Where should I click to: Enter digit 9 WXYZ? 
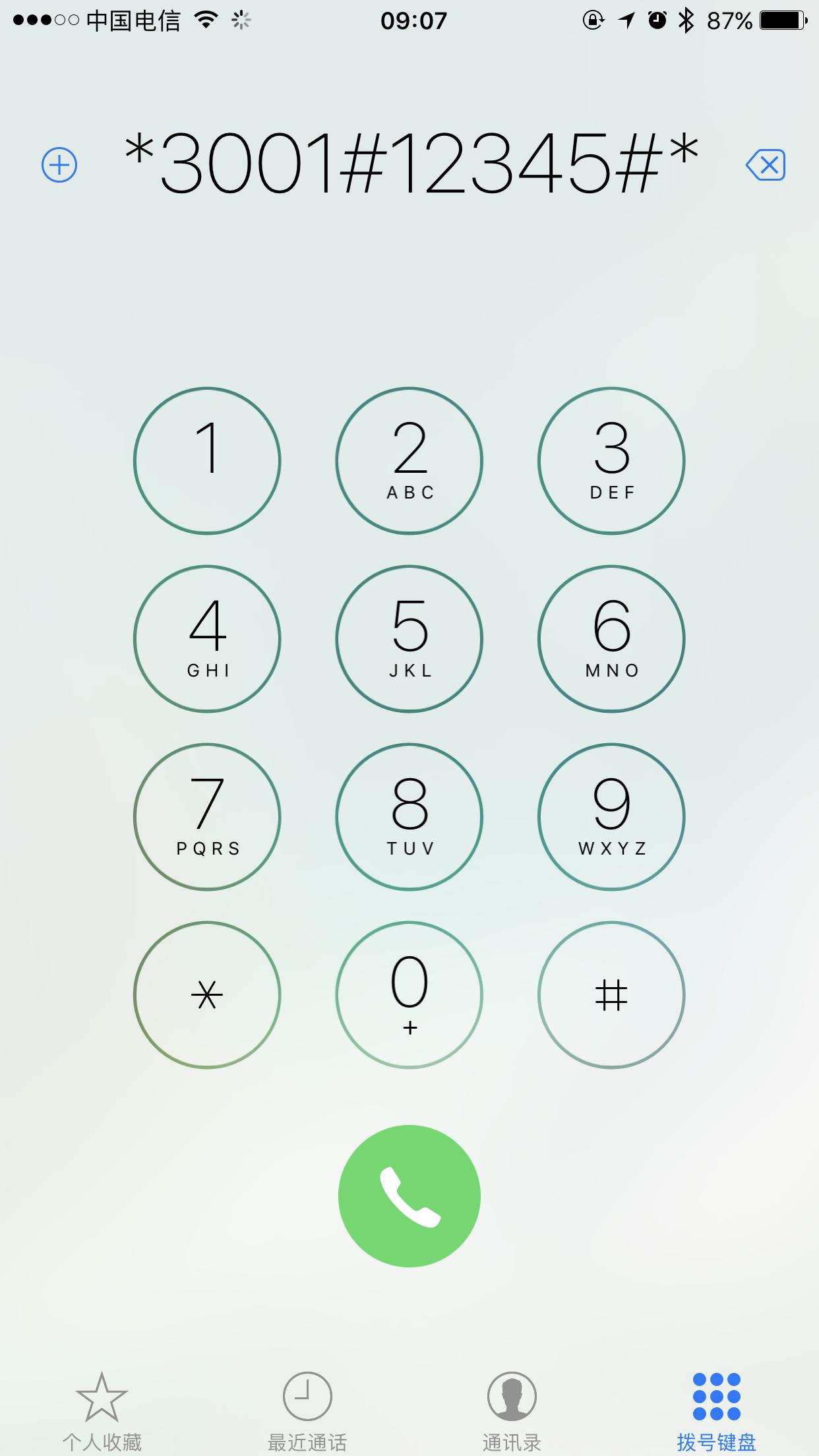click(611, 816)
